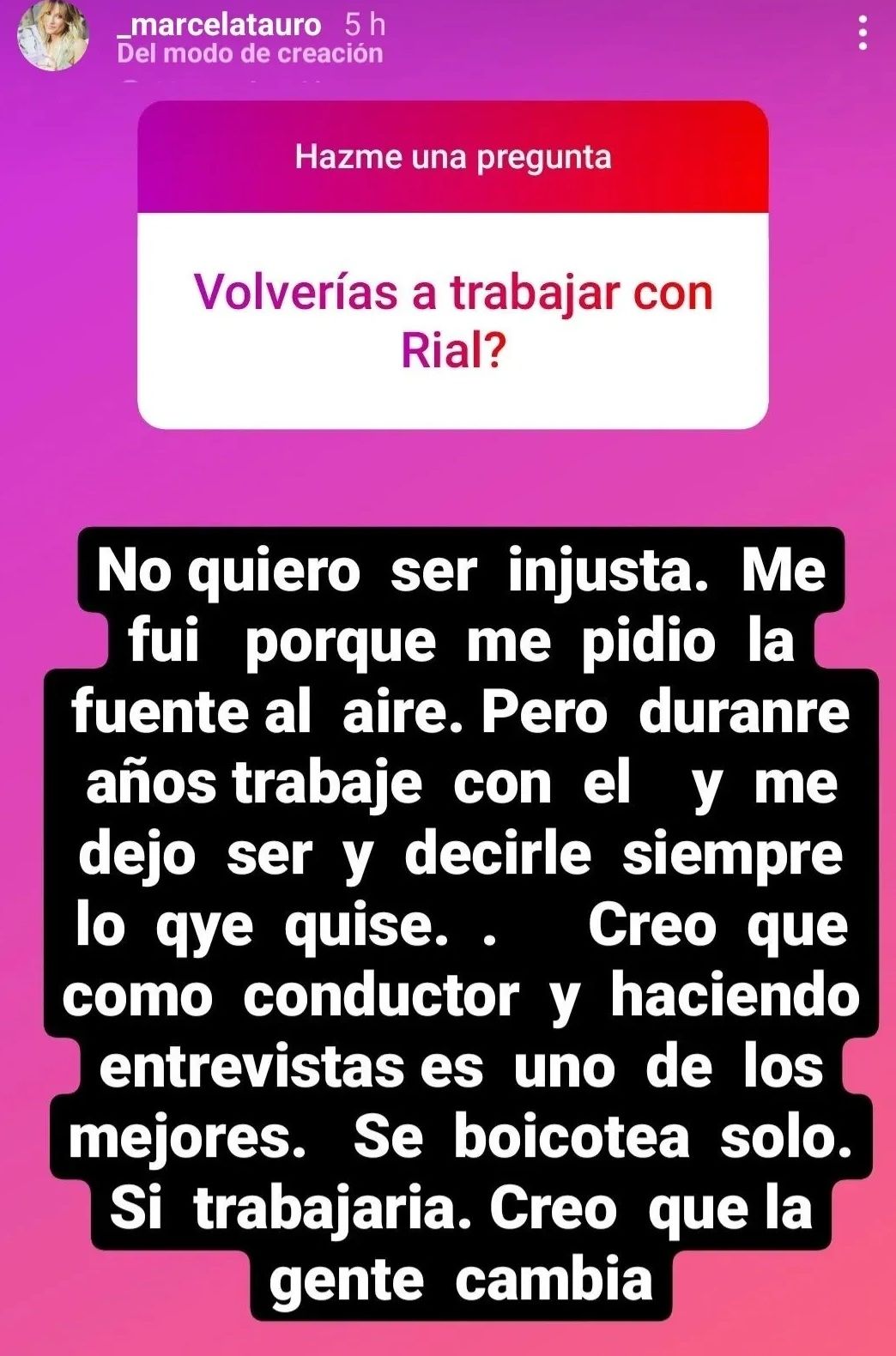Tap the _marcelatauro username
Viewport: 896px width, 1356px height.
tap(219, 25)
